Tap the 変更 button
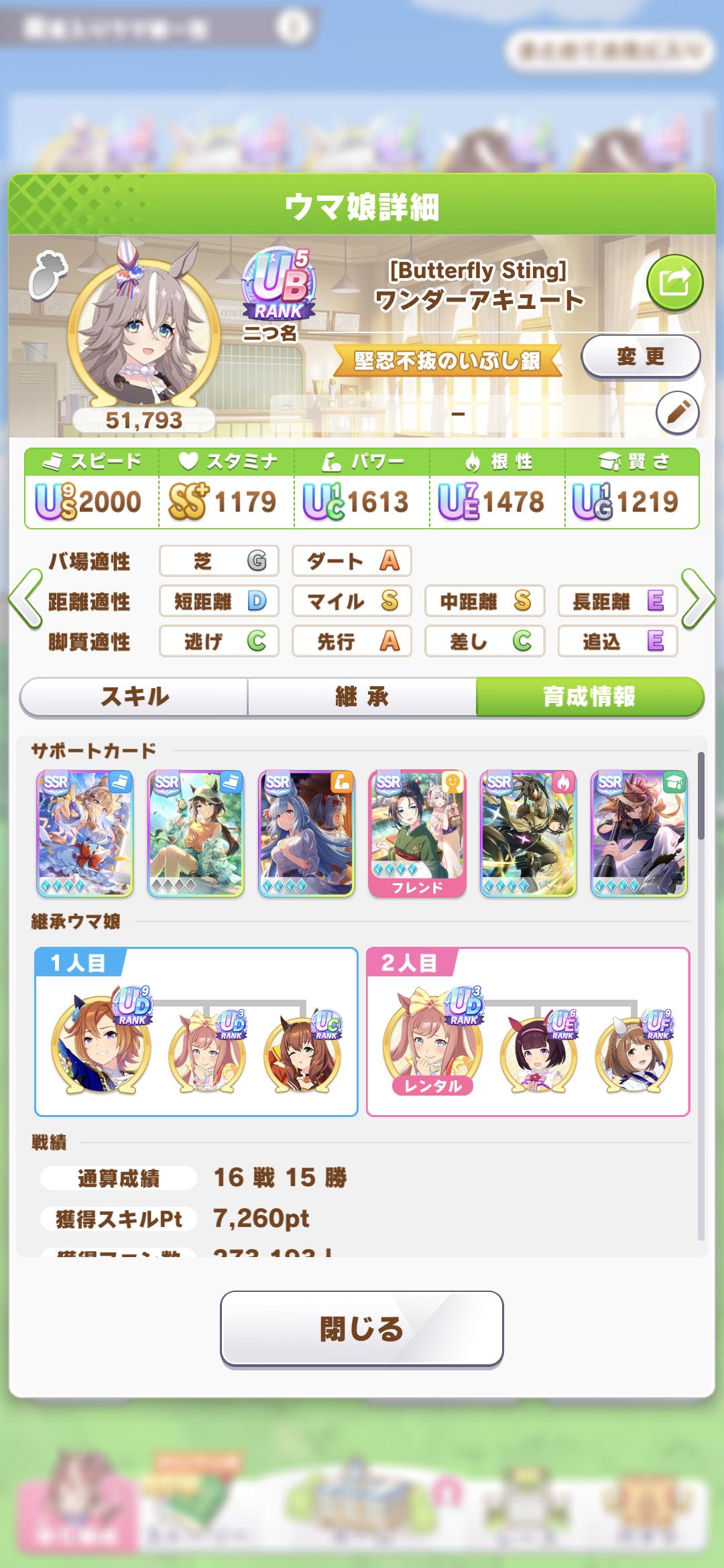Screen dimensions: 724x1568 click(x=640, y=357)
